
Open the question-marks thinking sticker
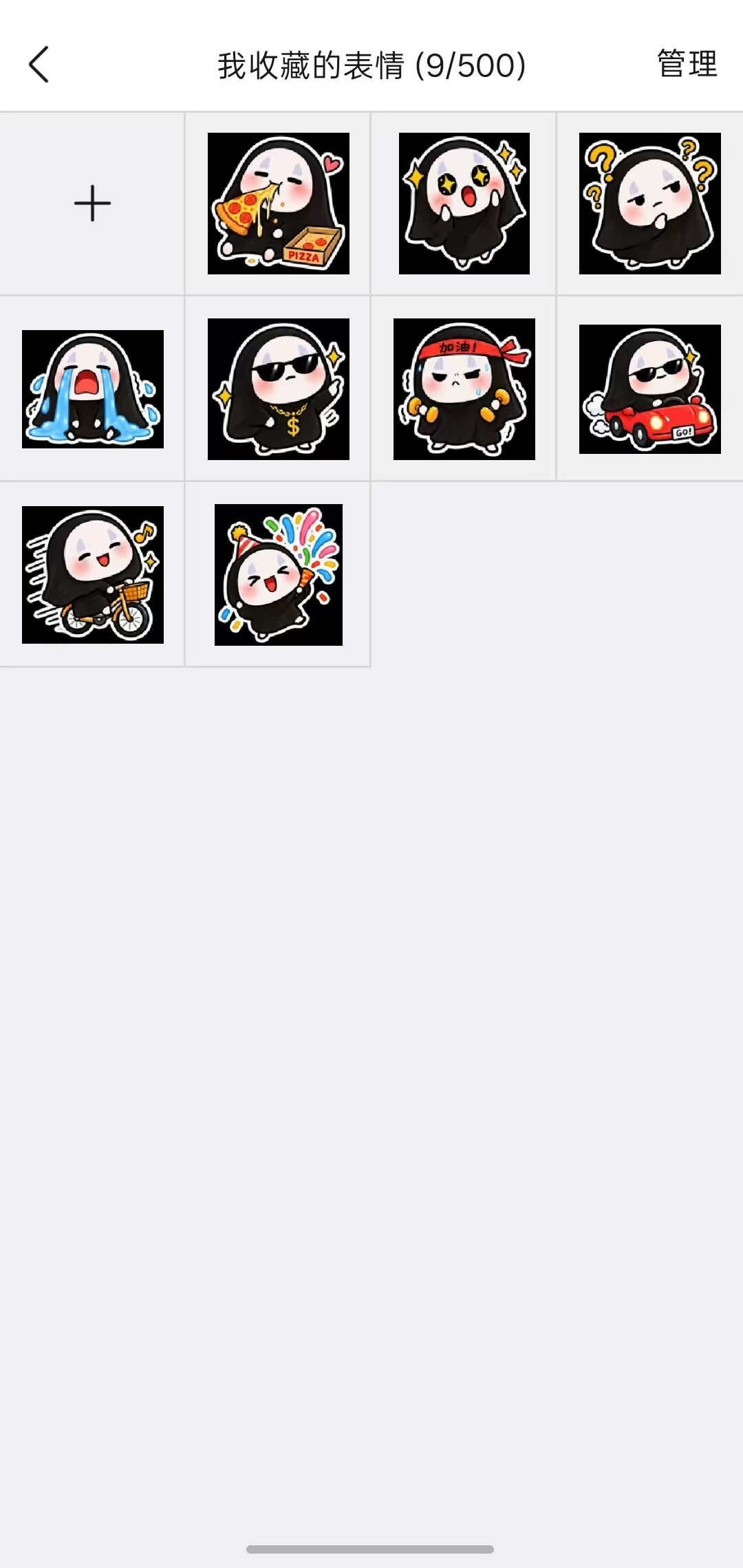pos(650,204)
